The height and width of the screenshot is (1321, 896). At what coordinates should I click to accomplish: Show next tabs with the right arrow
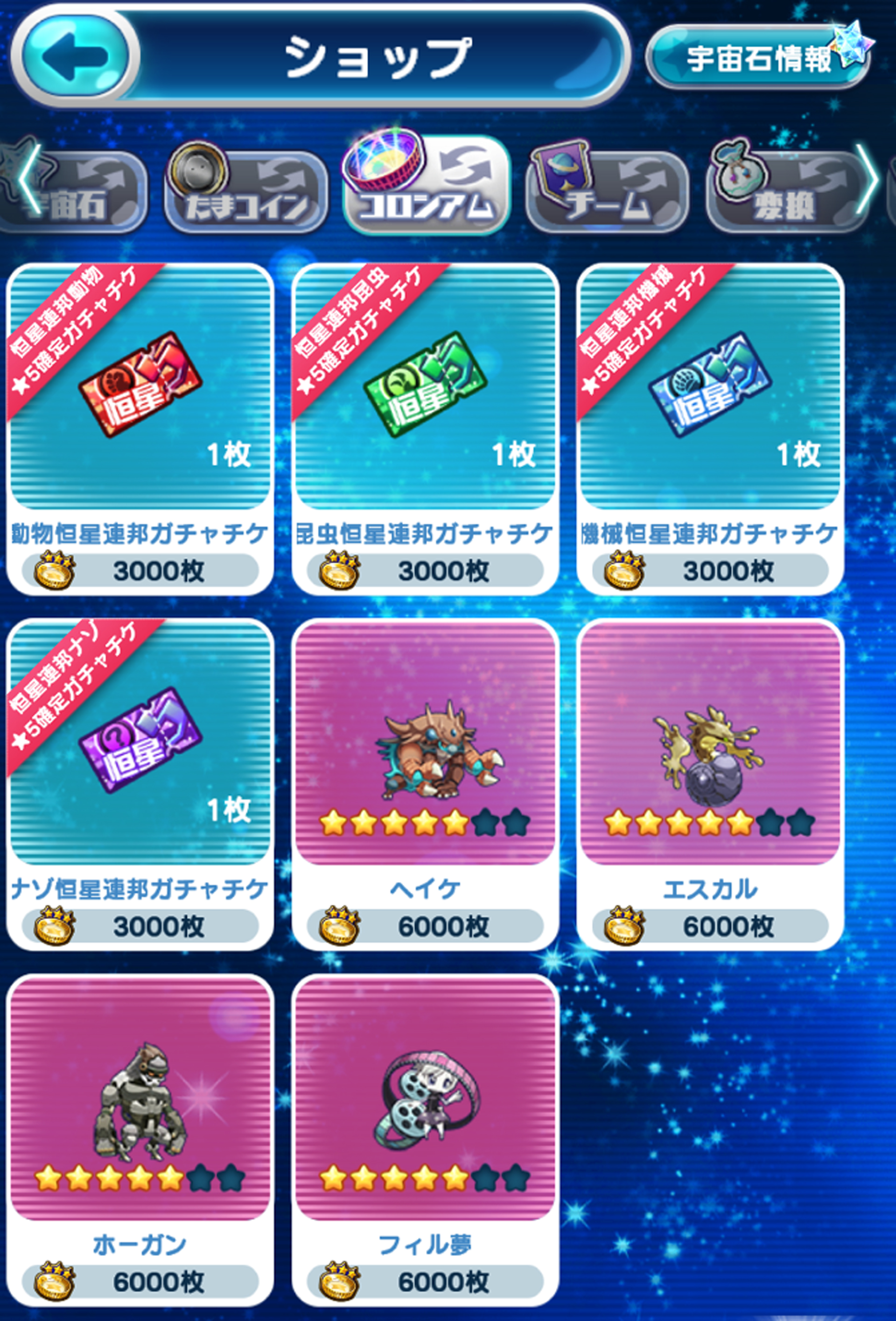coord(867,181)
